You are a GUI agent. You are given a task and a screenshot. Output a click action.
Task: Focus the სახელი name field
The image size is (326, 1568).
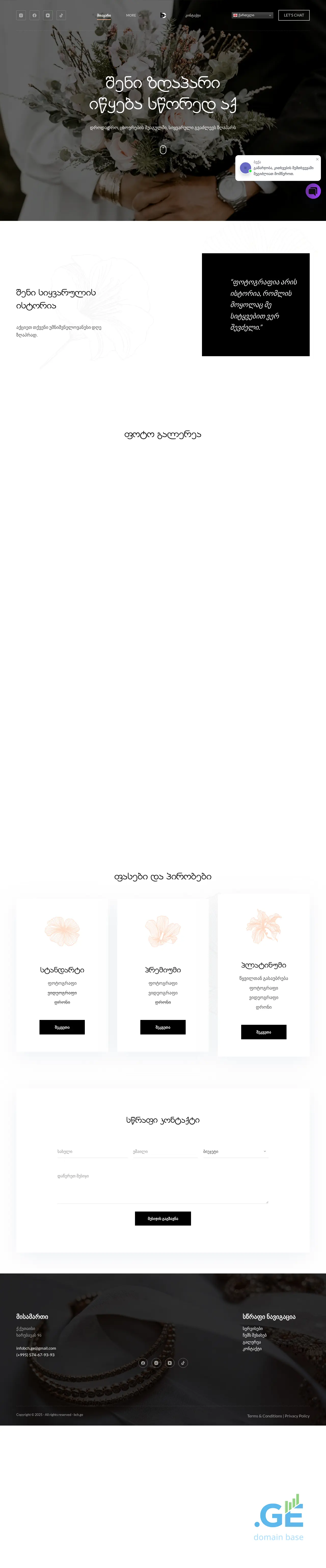pos(91,1151)
